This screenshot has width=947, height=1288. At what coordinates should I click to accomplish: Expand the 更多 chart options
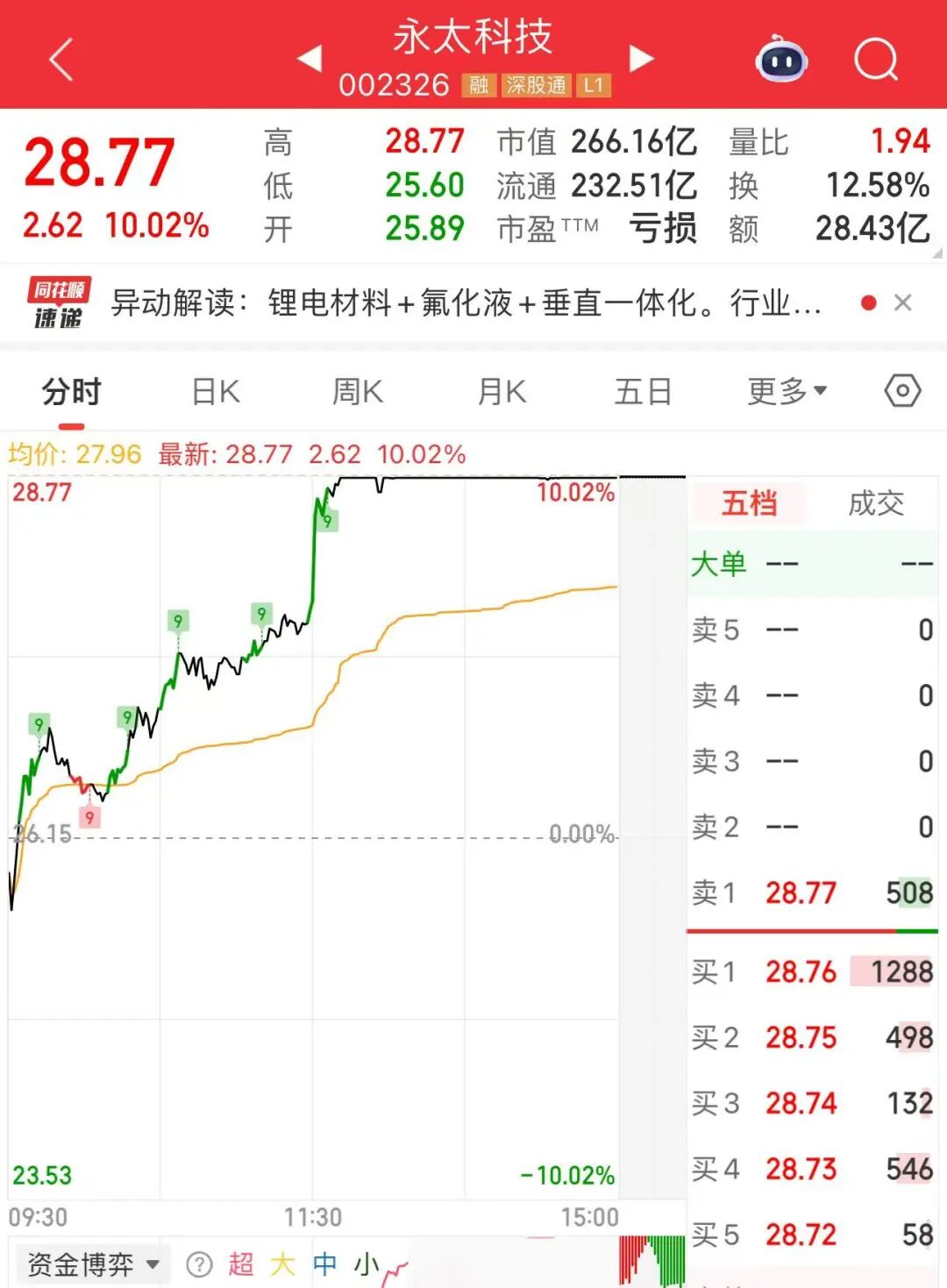pos(787,392)
